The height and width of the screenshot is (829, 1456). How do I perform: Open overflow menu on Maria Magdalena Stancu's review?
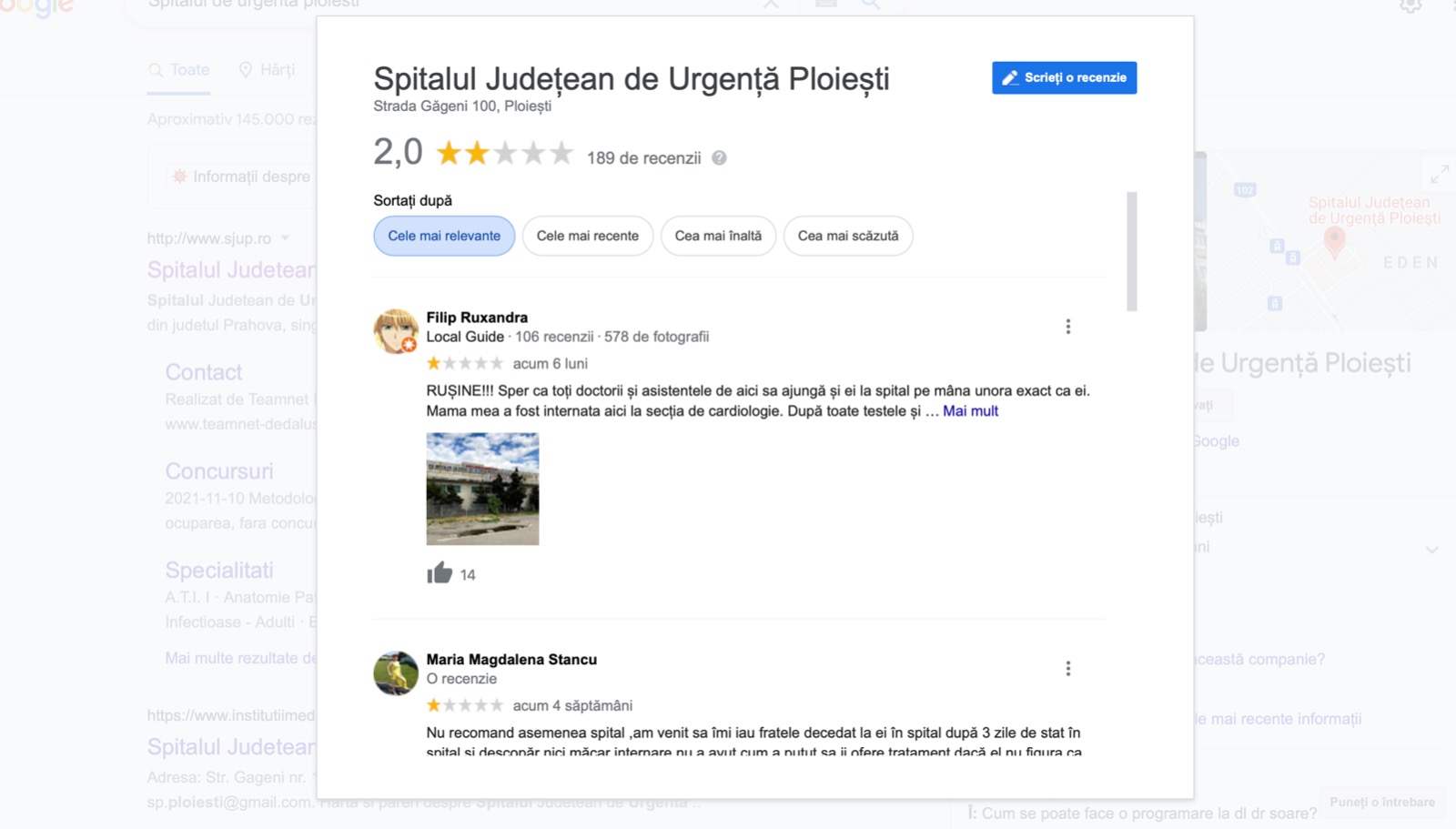coord(1067,669)
